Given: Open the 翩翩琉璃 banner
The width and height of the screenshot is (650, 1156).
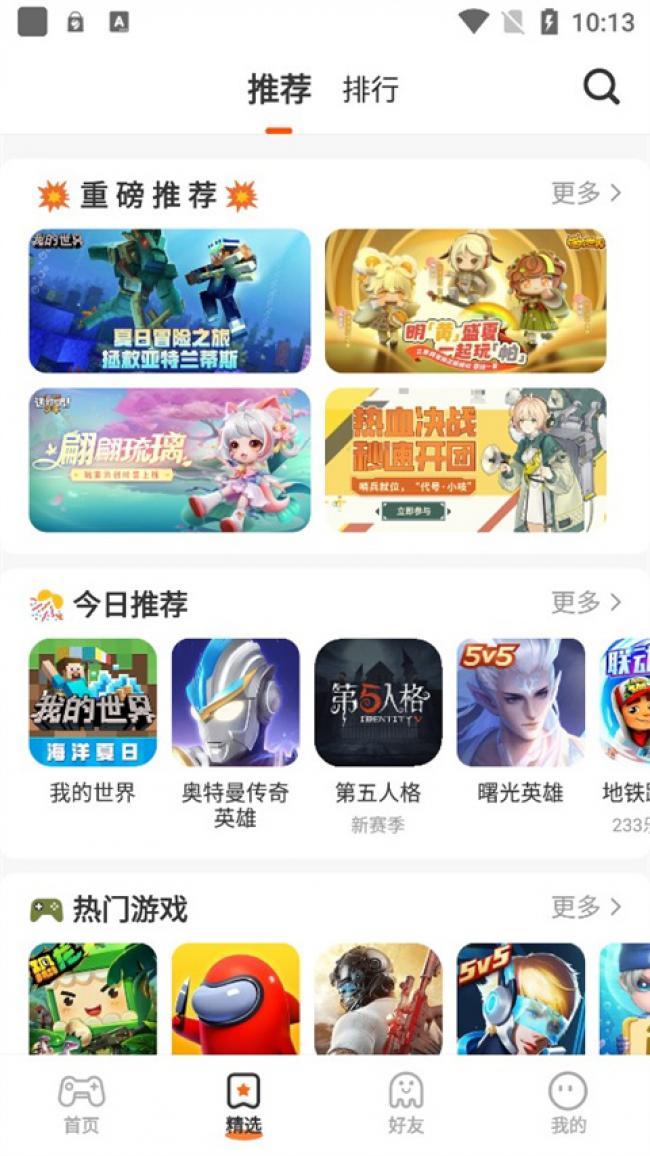Looking at the screenshot, I should (x=170, y=460).
